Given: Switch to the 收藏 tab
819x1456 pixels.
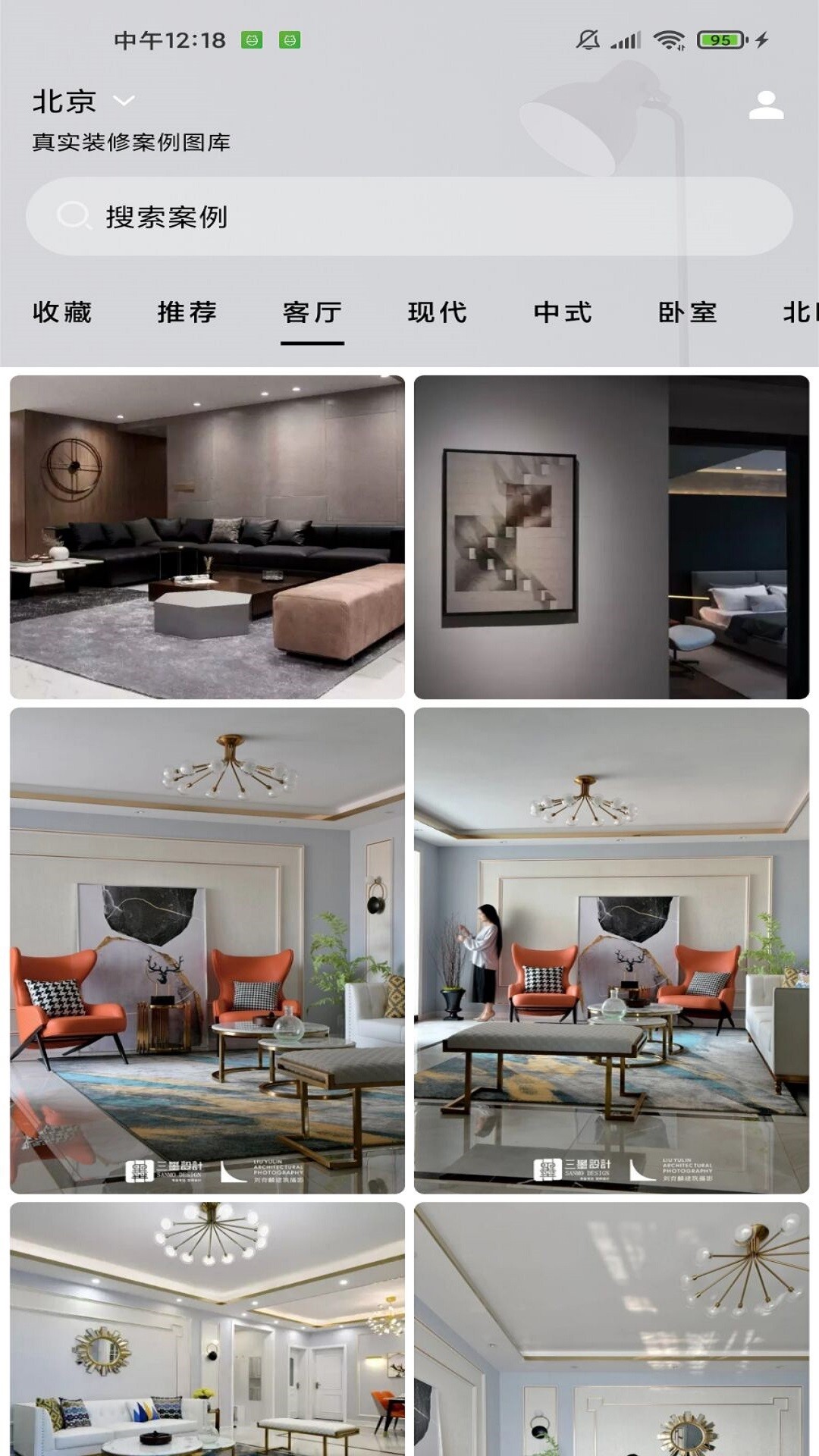Looking at the screenshot, I should pyautogui.click(x=62, y=312).
